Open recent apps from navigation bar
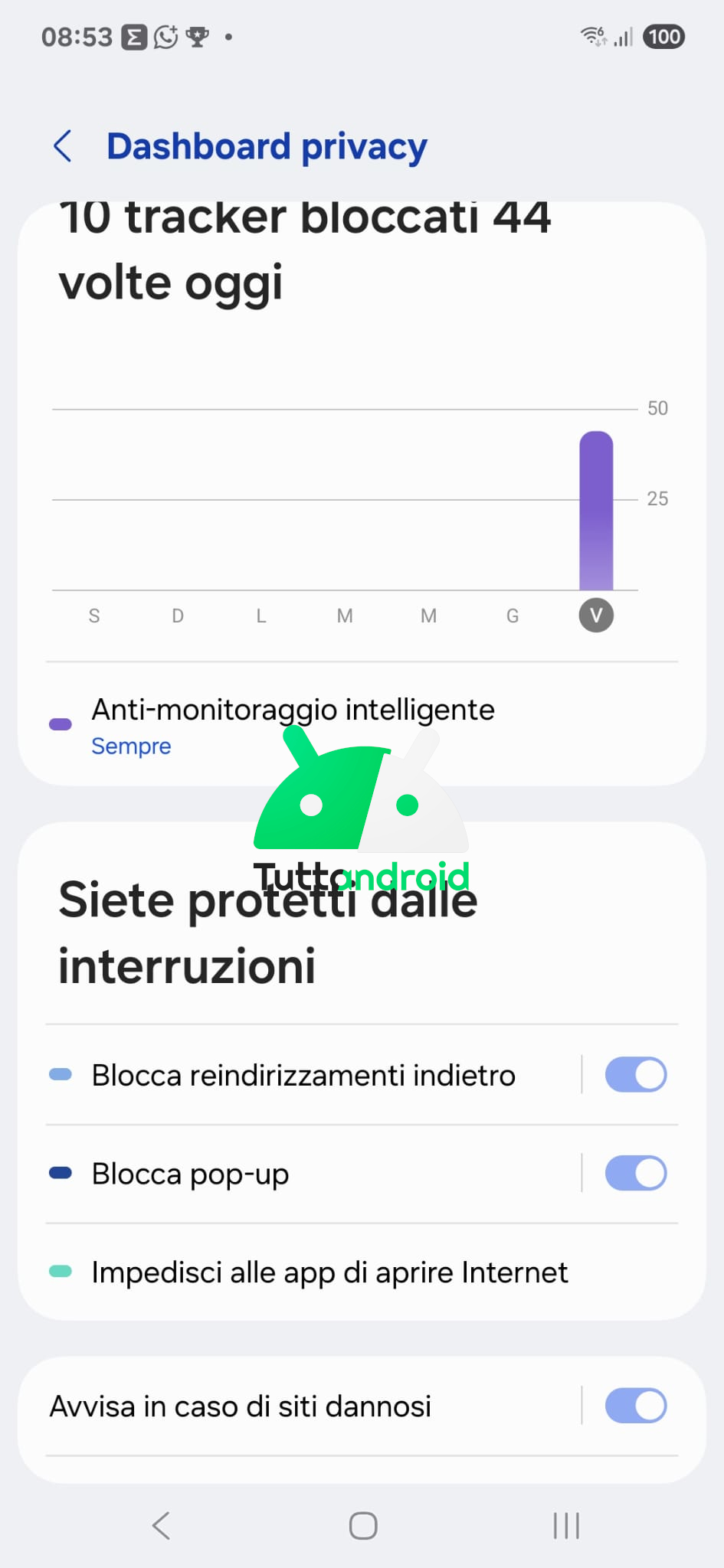The width and height of the screenshot is (724, 1568). (x=566, y=1526)
